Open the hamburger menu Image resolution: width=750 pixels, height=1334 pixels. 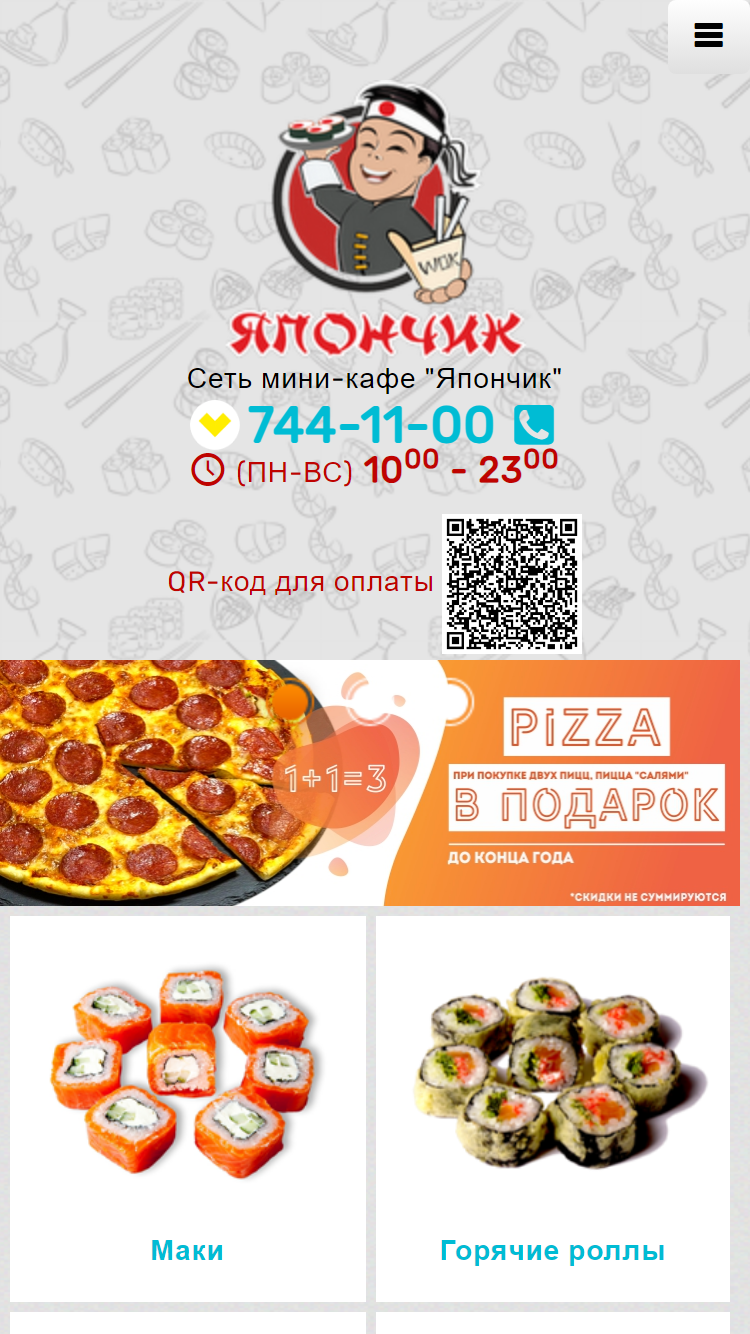[708, 36]
